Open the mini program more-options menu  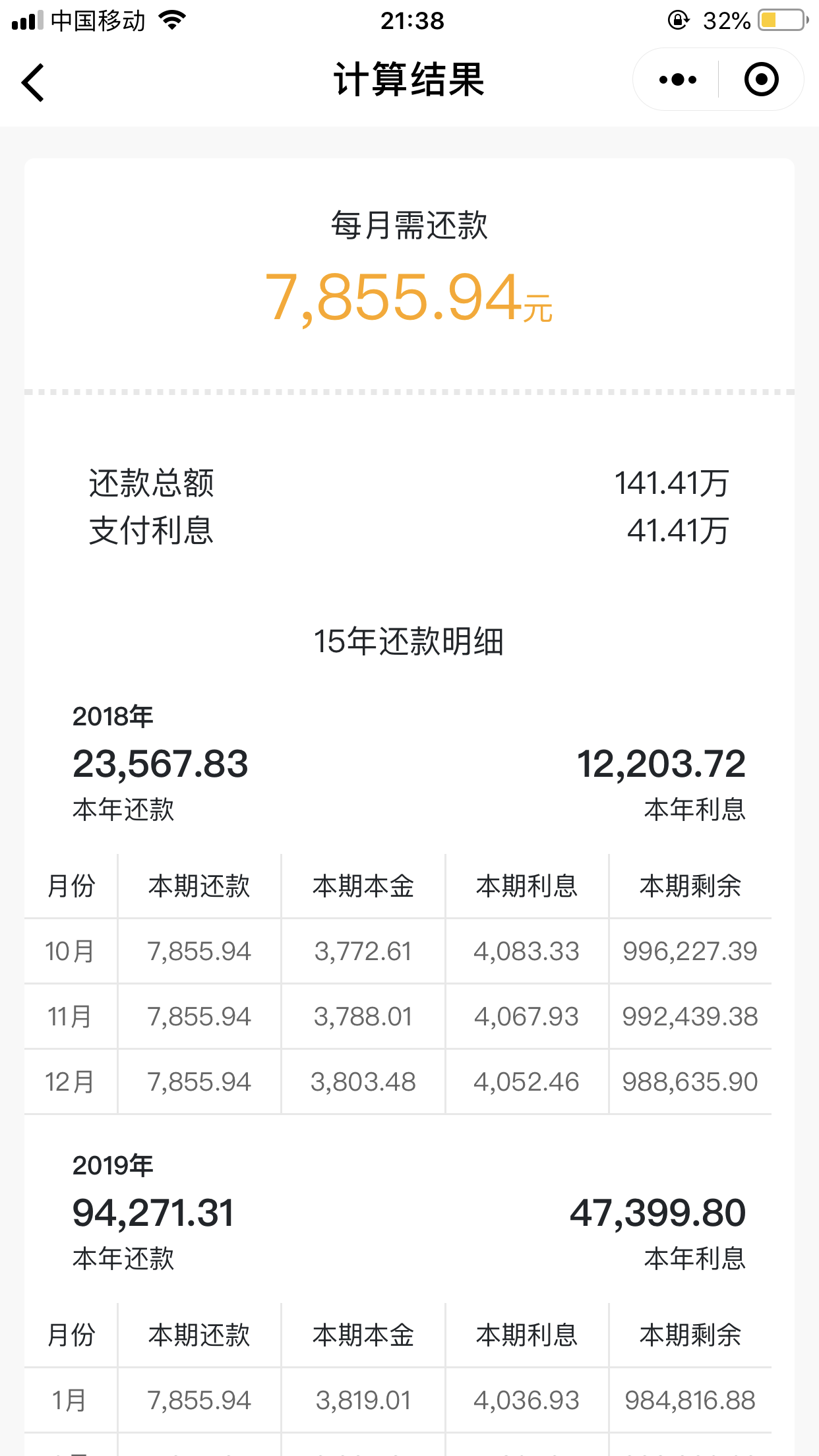coord(677,80)
